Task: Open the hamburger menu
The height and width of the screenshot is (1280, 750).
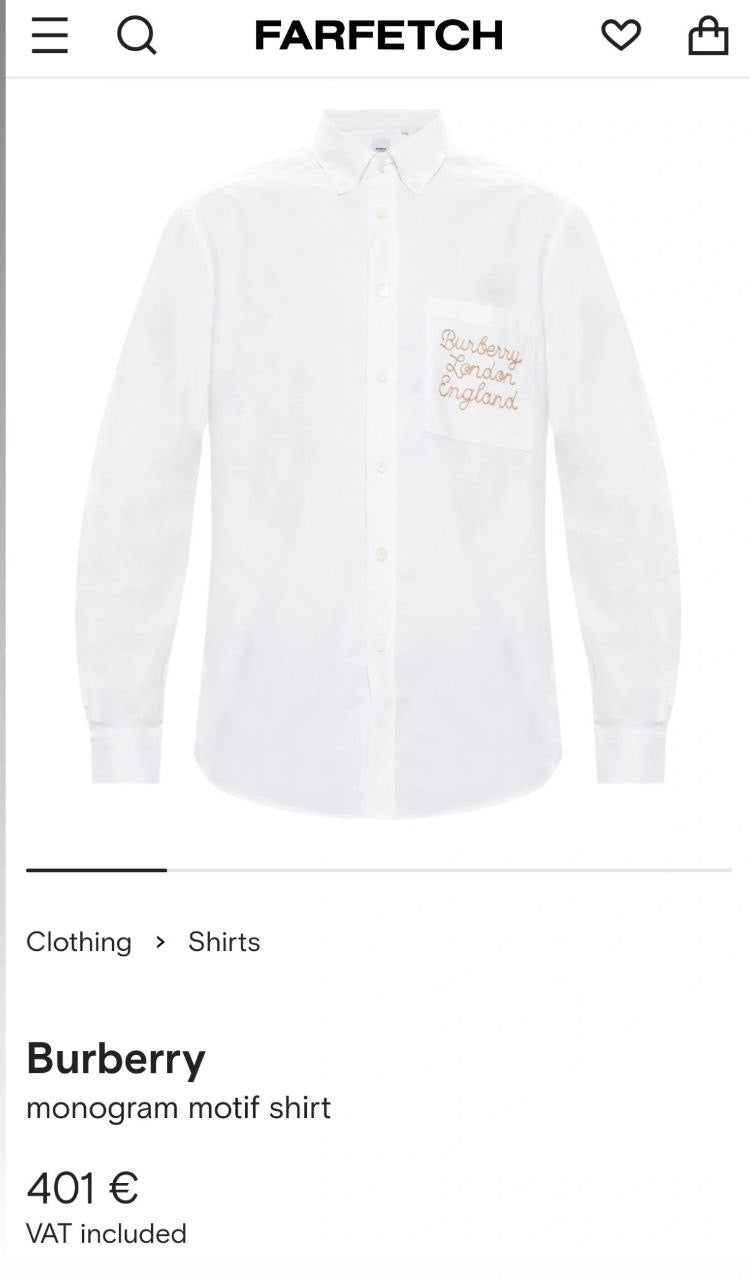Action: [49, 36]
